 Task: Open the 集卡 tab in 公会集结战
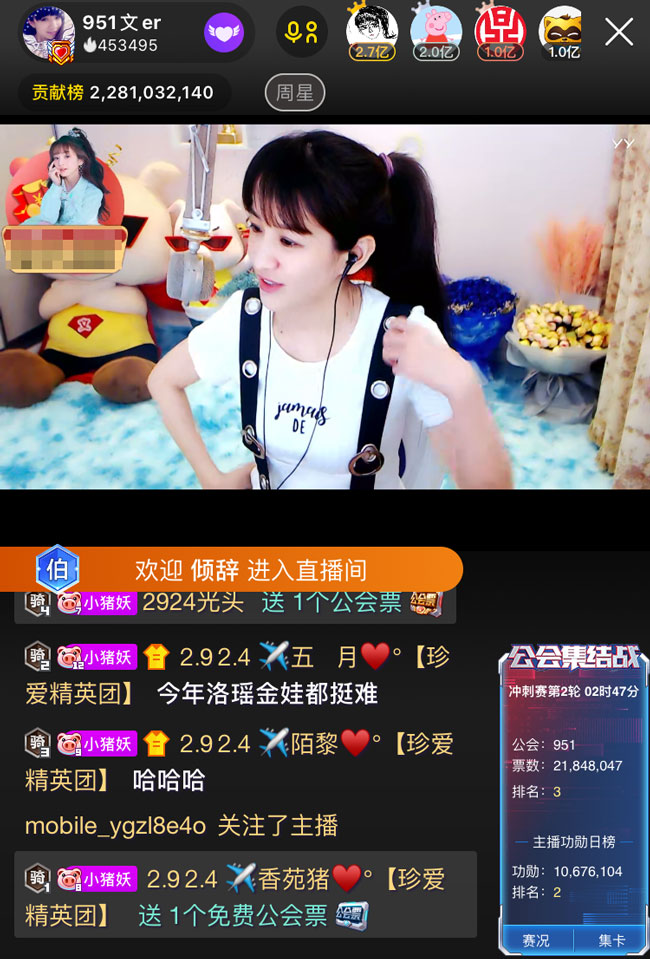(611, 940)
